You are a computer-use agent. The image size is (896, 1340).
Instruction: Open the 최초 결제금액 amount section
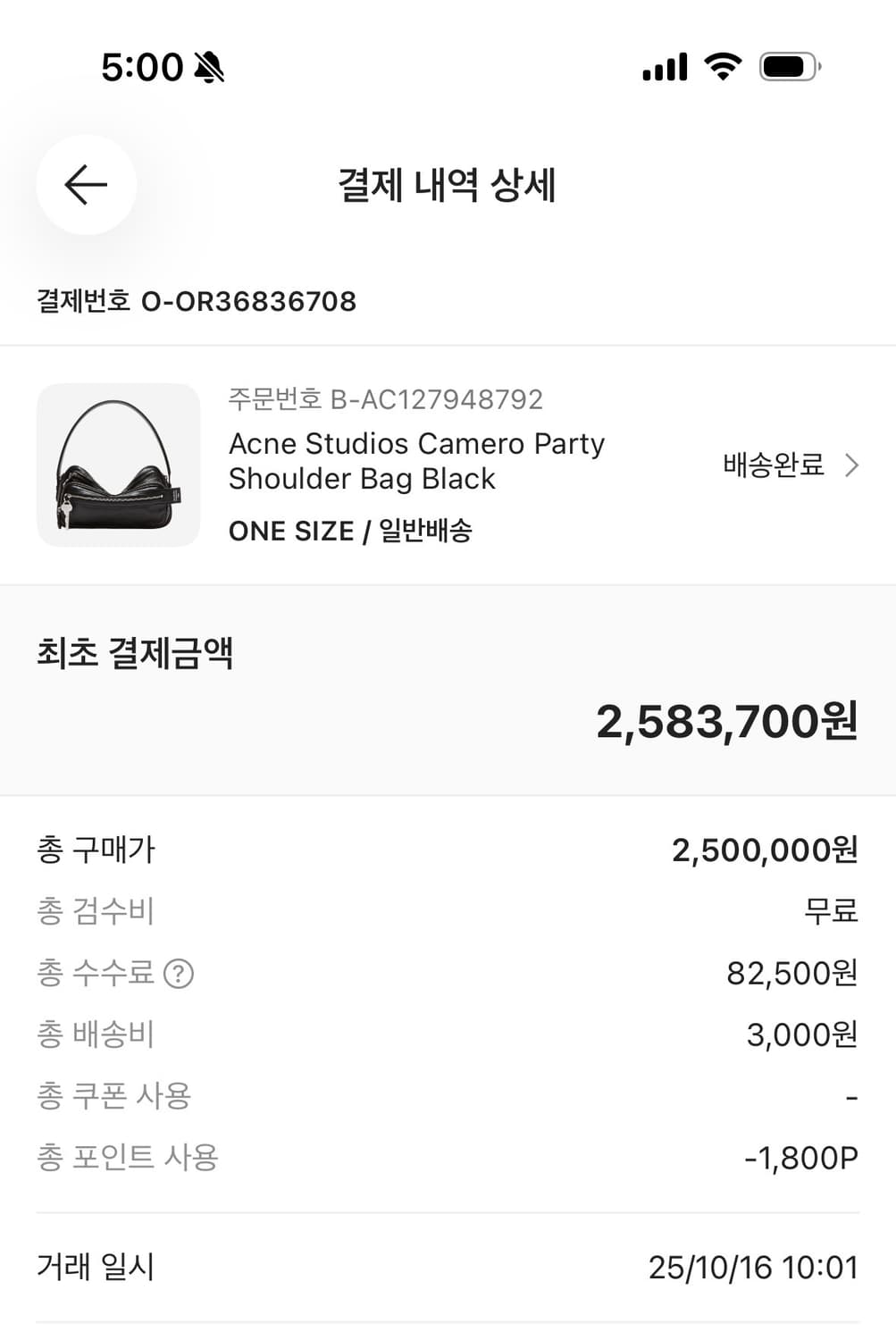pyautogui.click(x=136, y=653)
